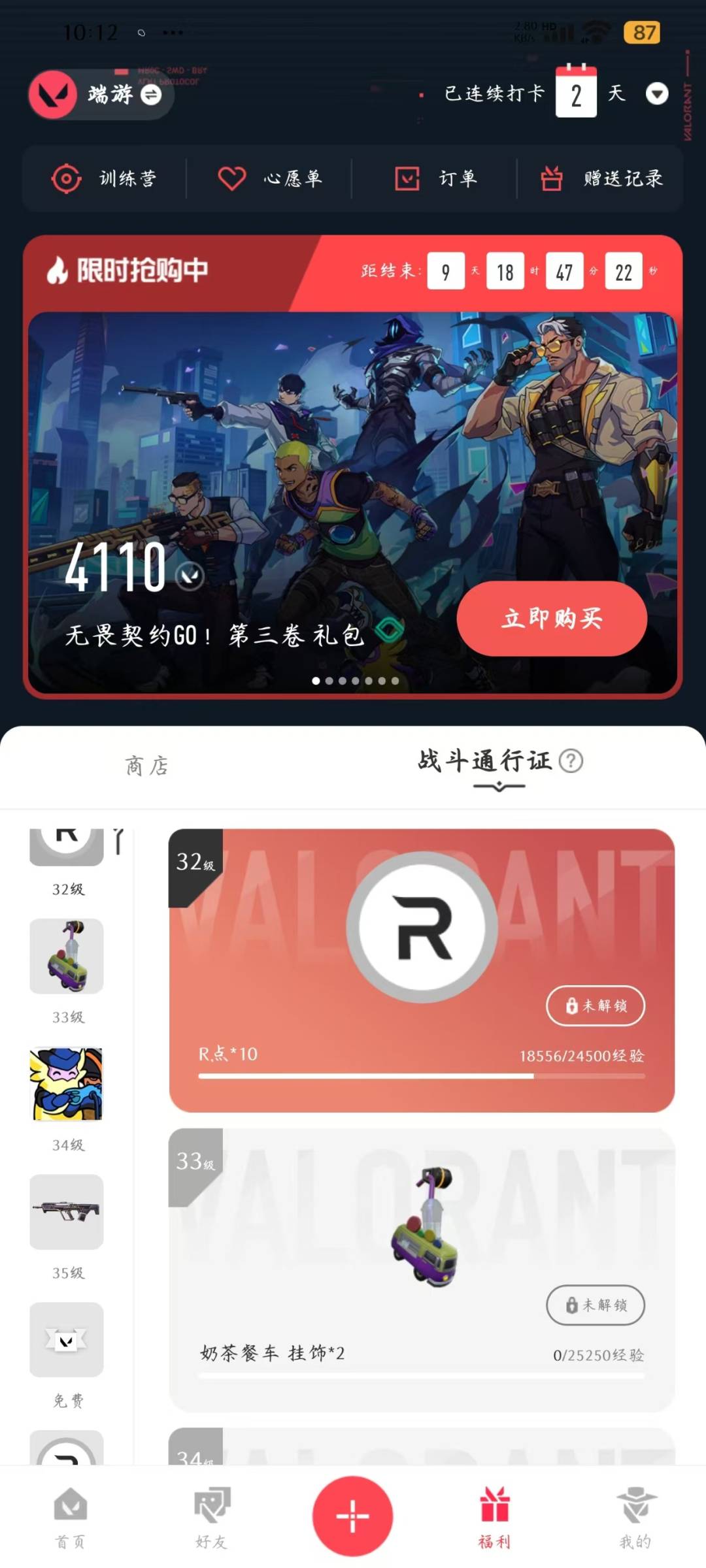Open the 心愿单 wishlist
Viewport: 706px width, 1568px height.
pos(270,178)
